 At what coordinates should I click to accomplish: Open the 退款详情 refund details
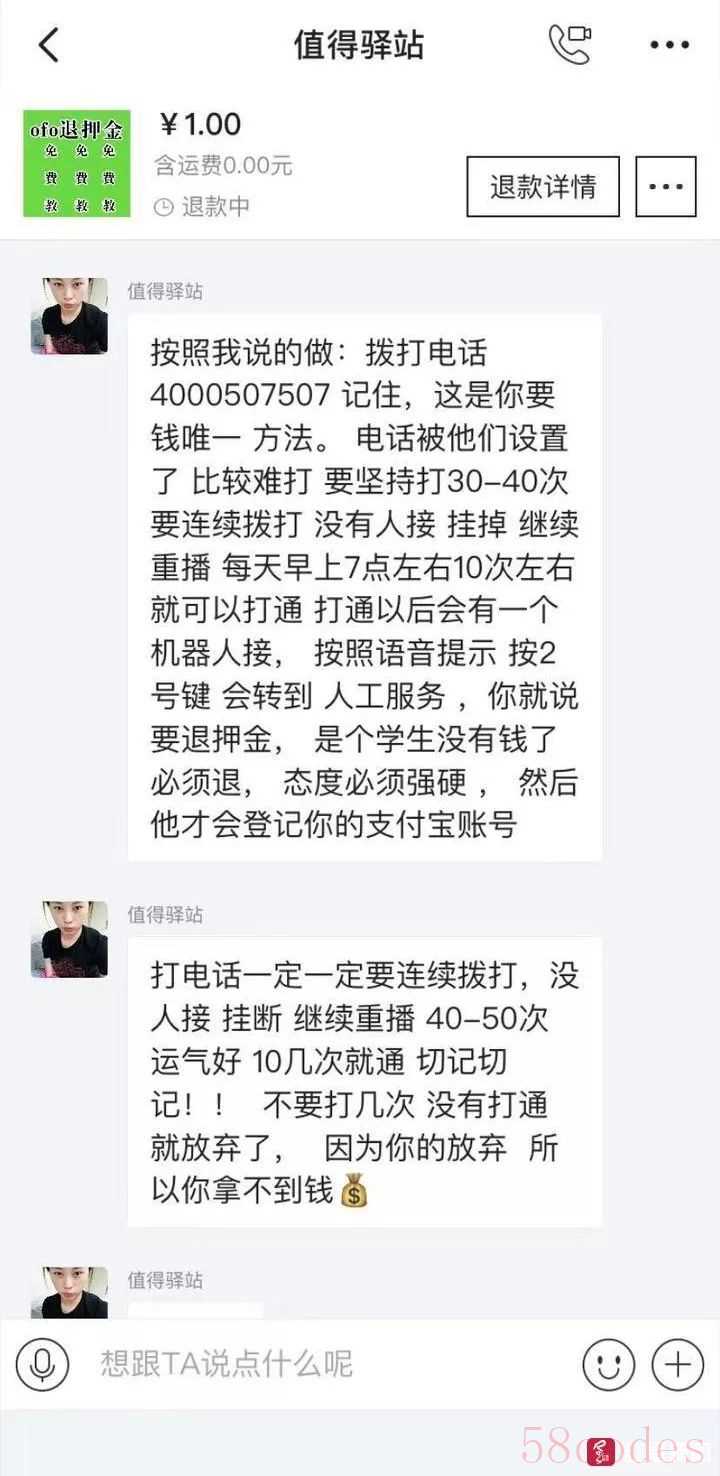543,187
